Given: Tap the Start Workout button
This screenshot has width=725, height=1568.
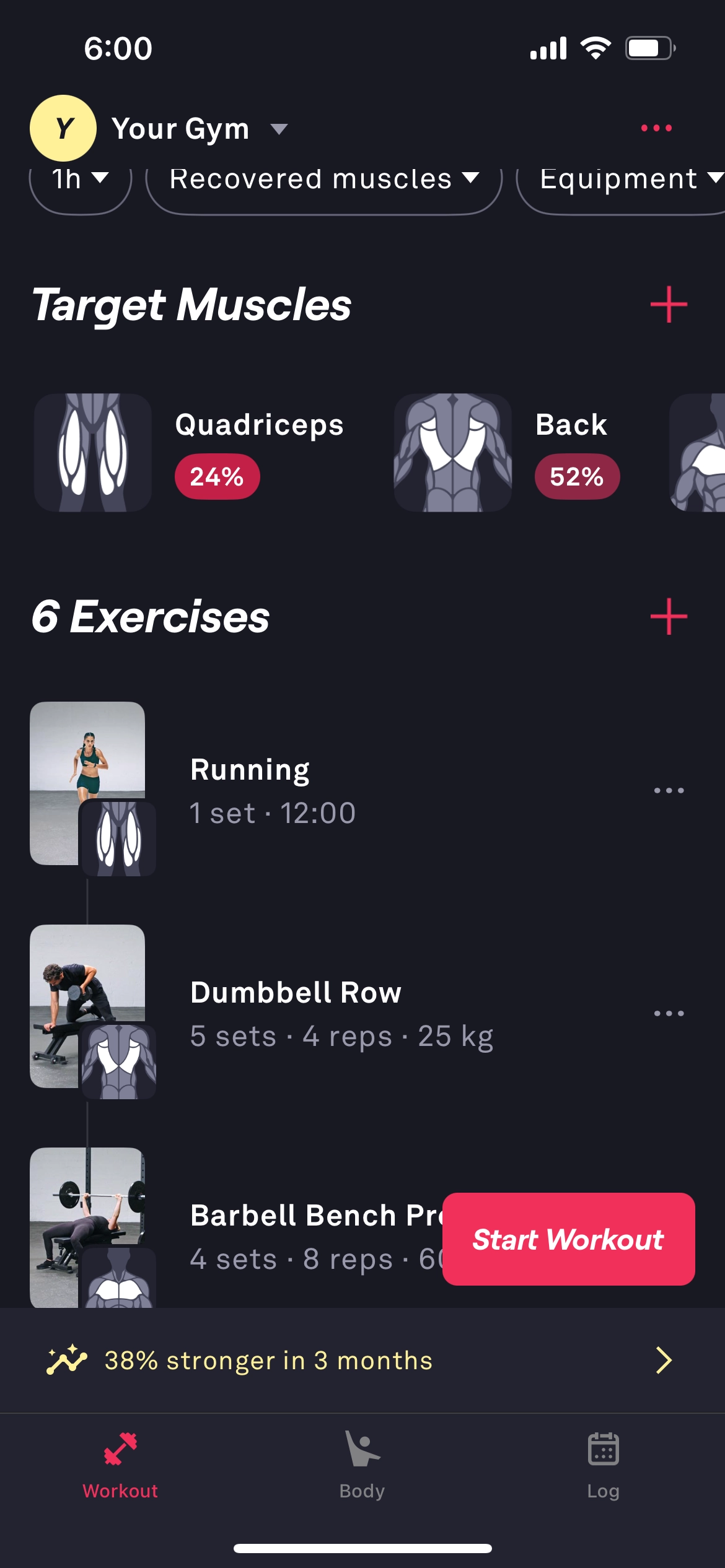Looking at the screenshot, I should pyautogui.click(x=568, y=1239).
